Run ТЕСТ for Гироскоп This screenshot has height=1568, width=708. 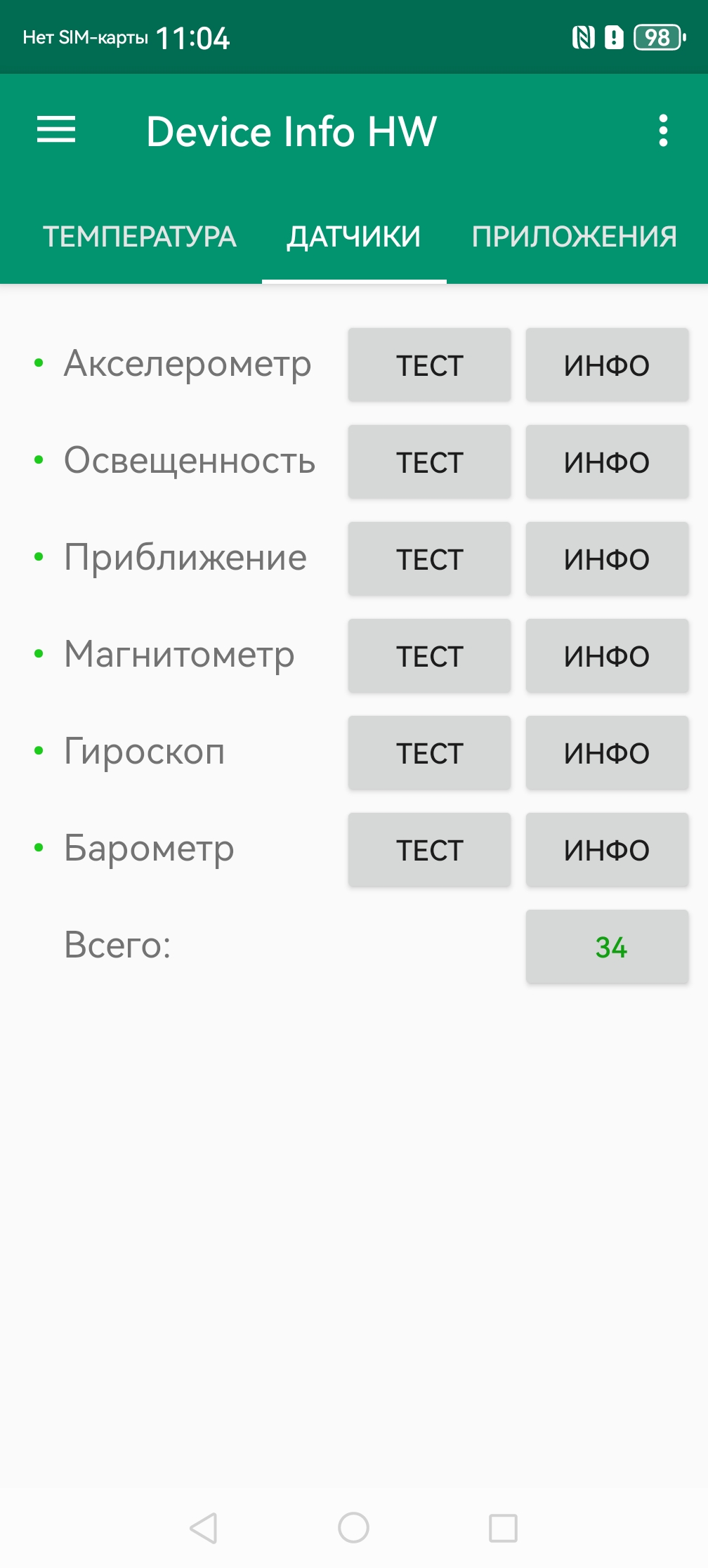(429, 753)
